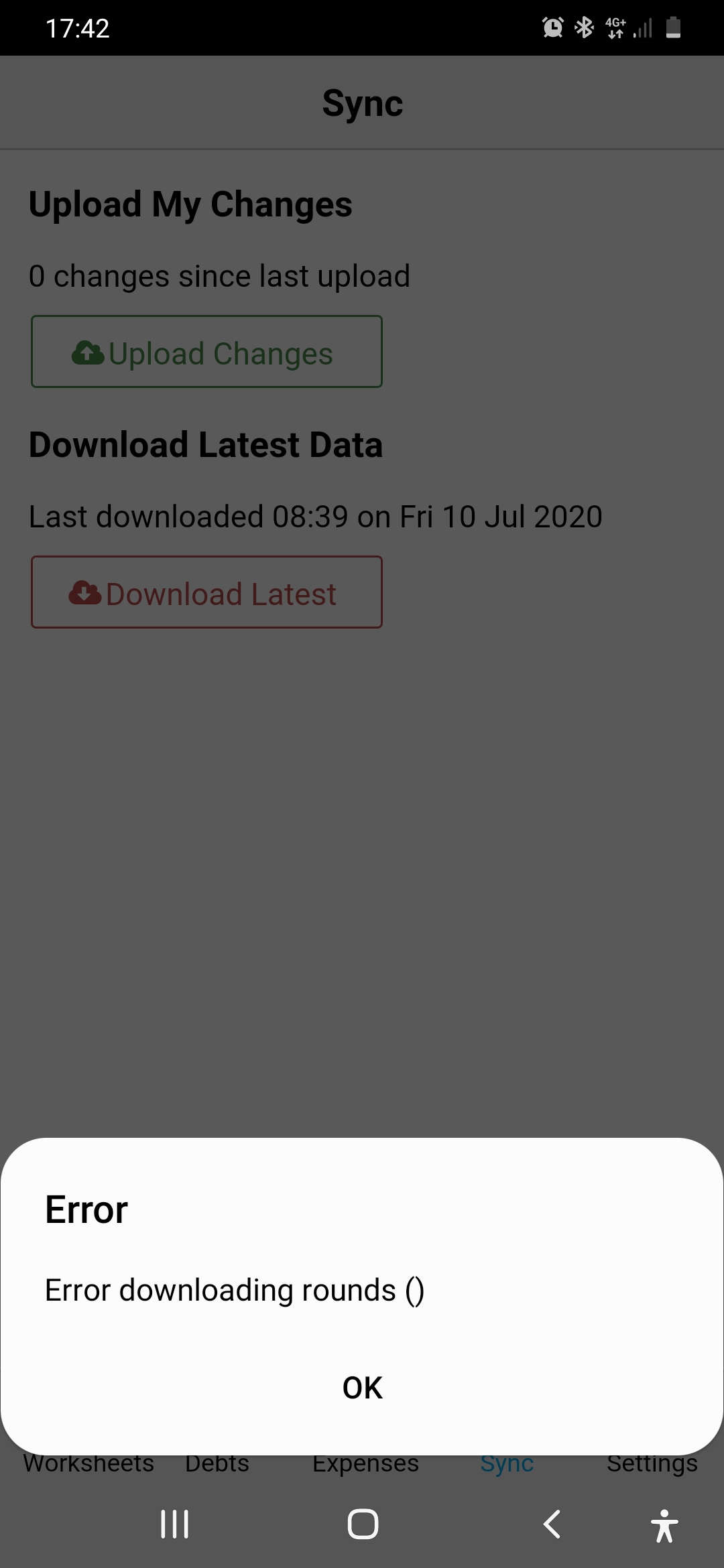Image resolution: width=724 pixels, height=1568 pixels.
Task: Open recent apps from the navigation bar
Action: (175, 1524)
